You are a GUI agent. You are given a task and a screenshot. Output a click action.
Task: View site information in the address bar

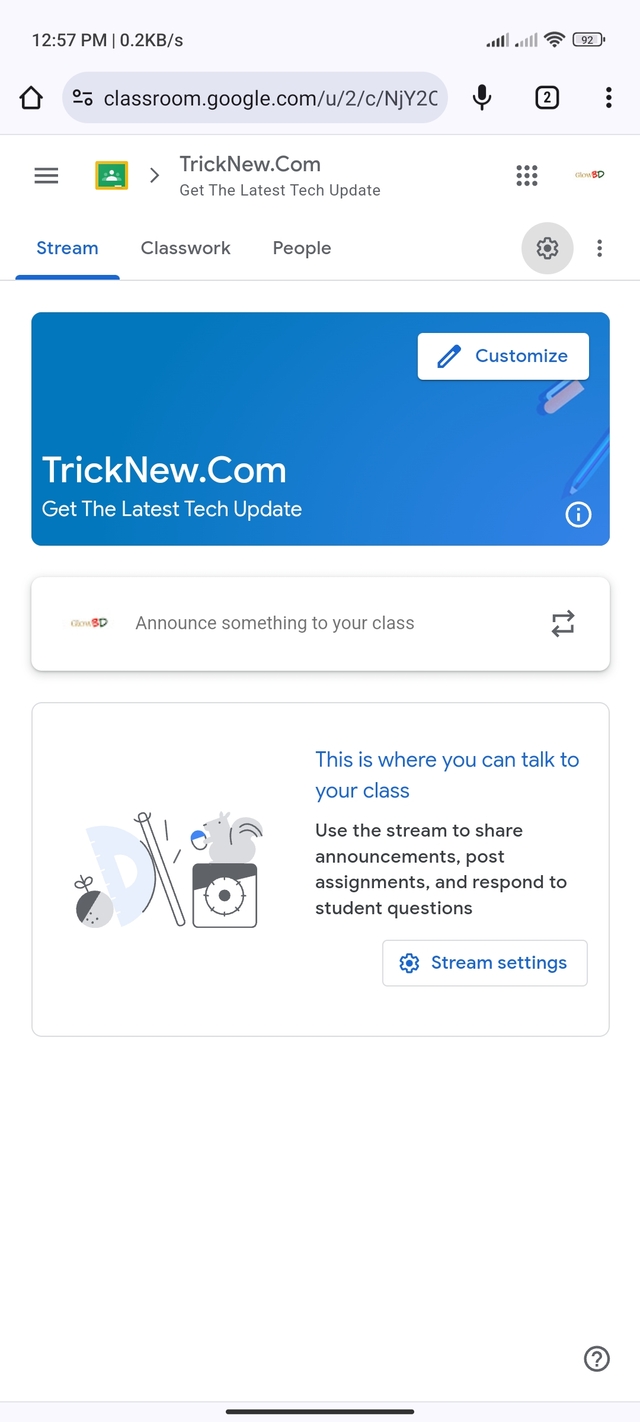(83, 98)
